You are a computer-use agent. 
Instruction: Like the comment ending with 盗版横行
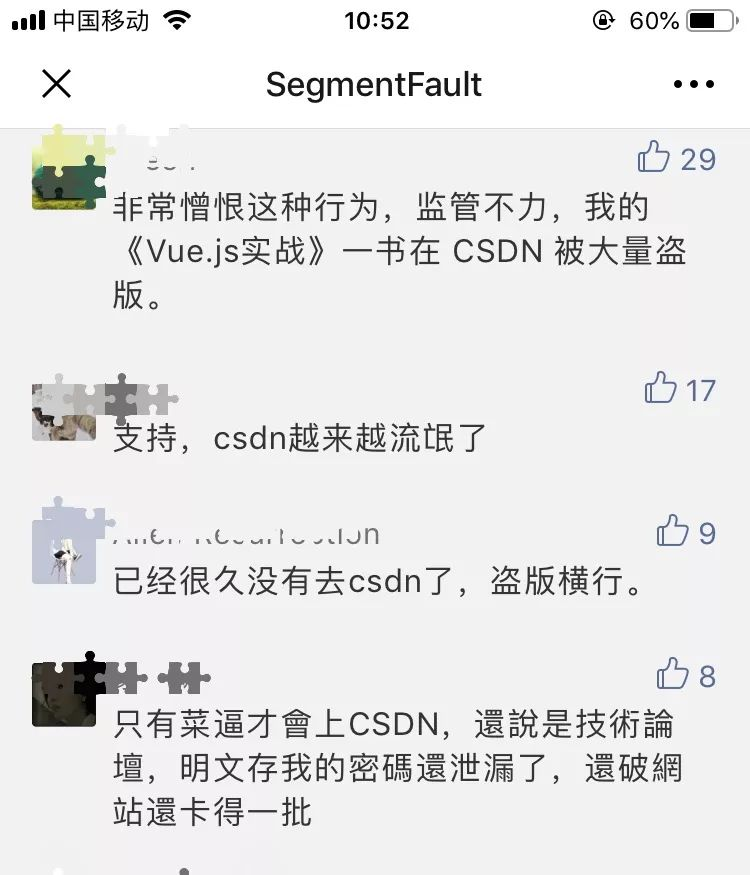673,532
